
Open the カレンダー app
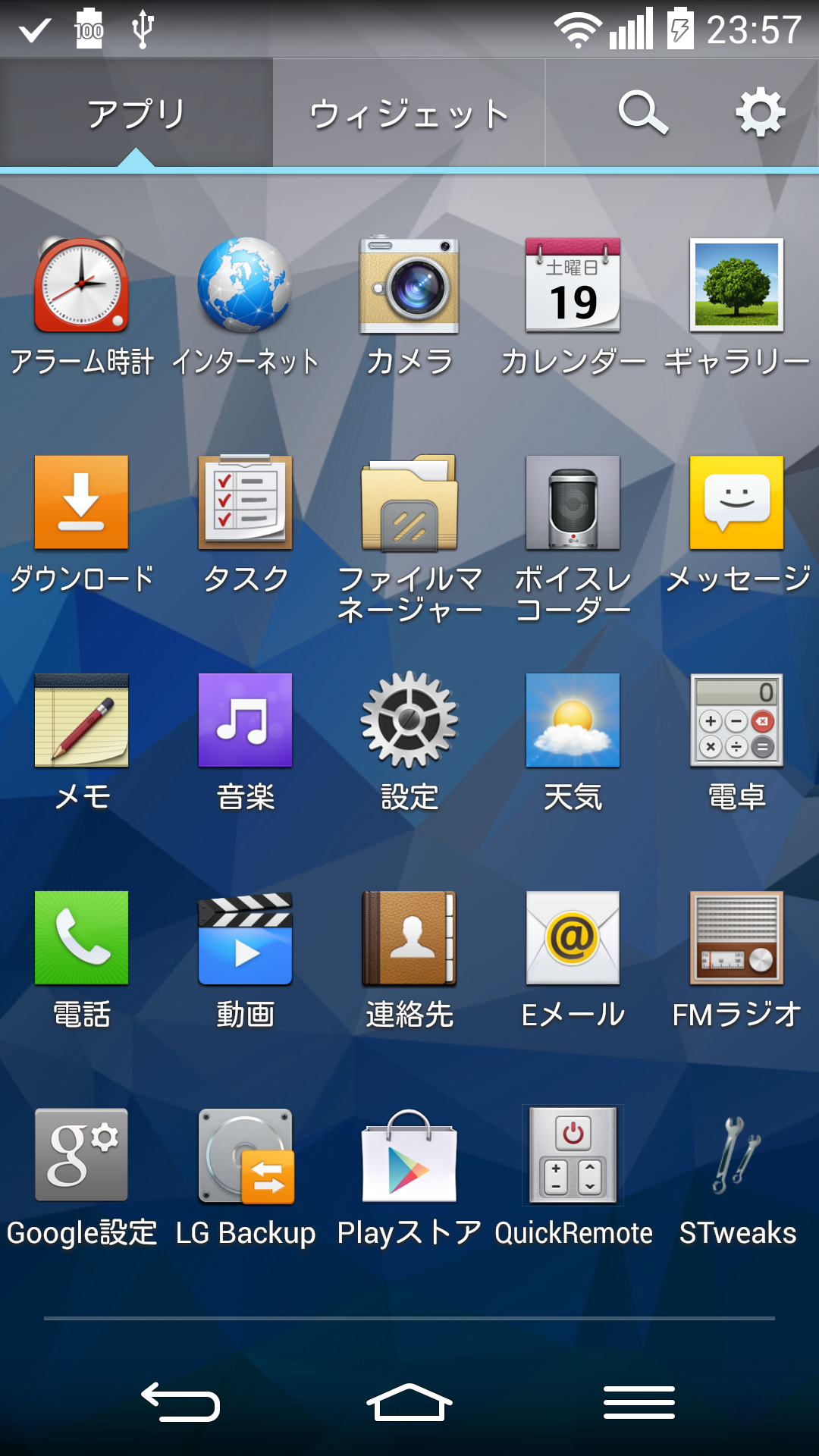pyautogui.click(x=573, y=286)
